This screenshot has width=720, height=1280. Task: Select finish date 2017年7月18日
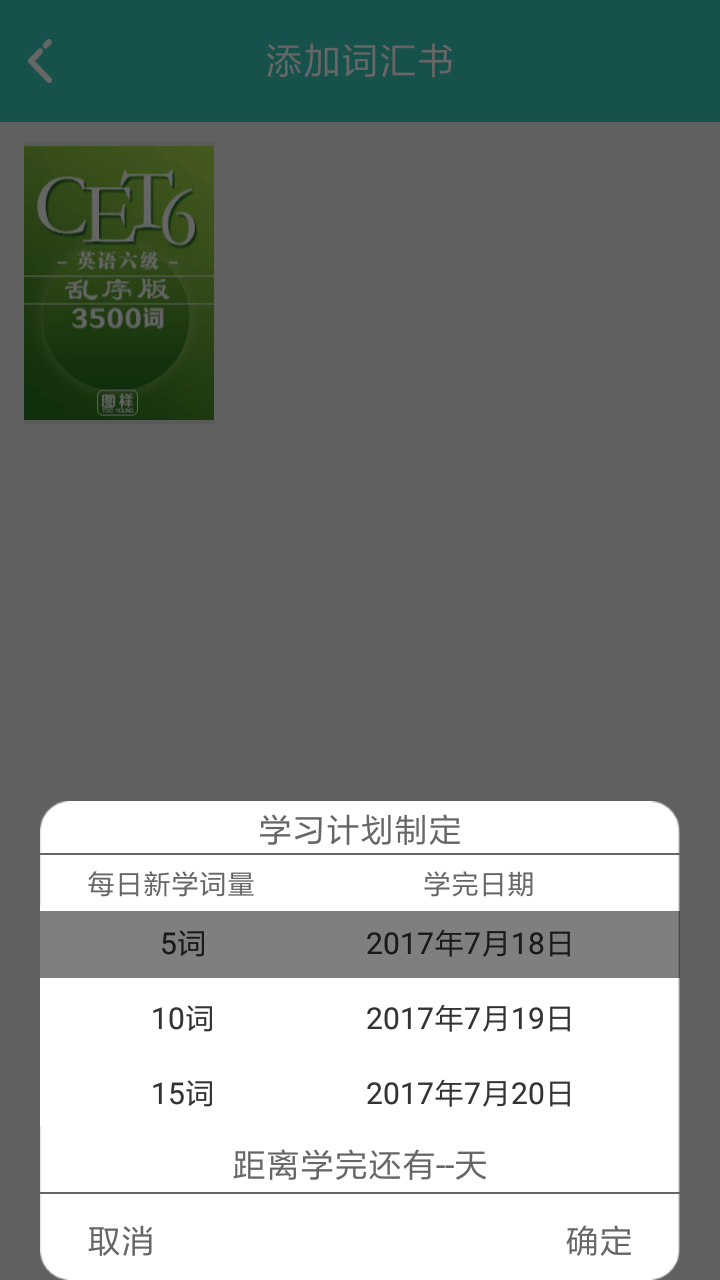[470, 942]
